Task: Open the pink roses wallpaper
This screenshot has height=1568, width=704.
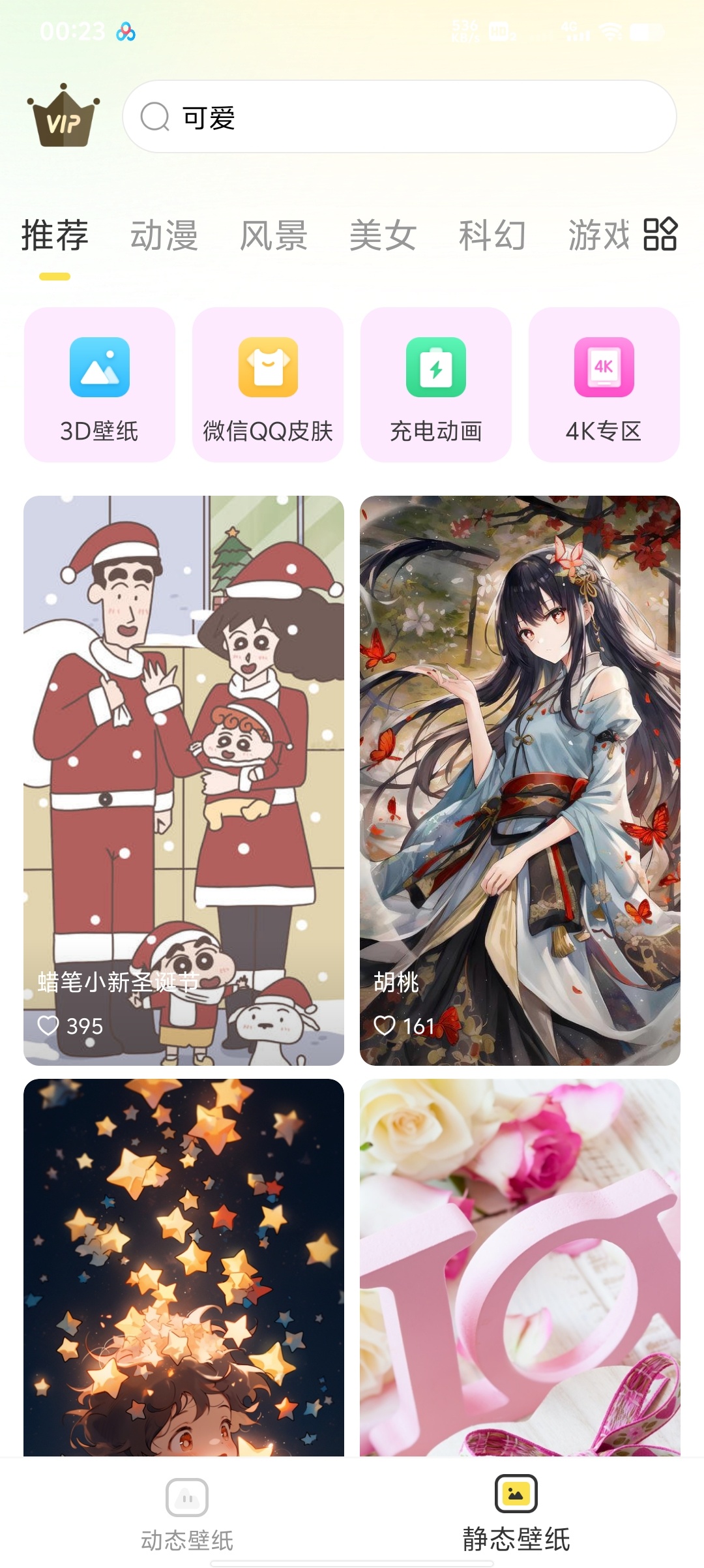Action: click(x=520, y=1267)
